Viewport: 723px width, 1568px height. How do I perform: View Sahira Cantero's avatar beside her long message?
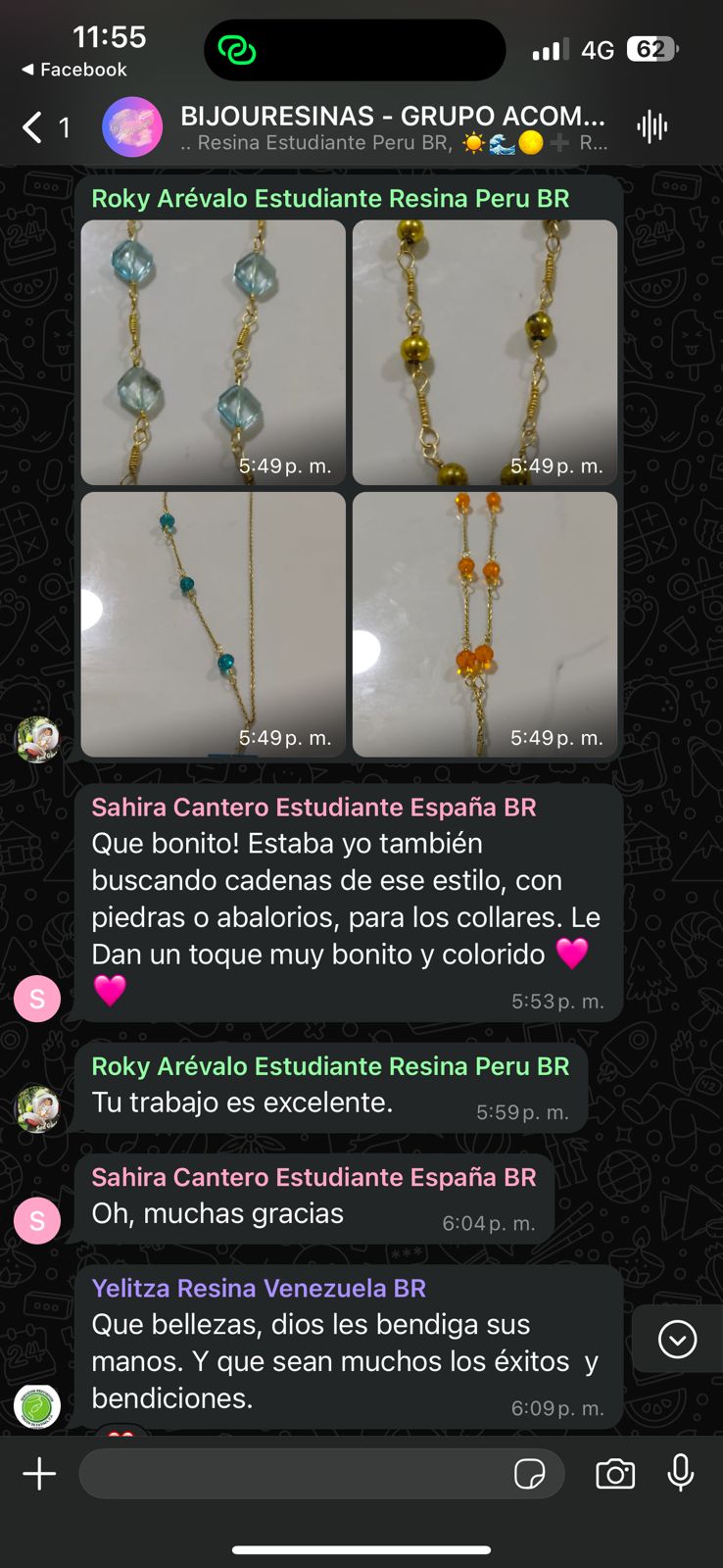pos(37,999)
